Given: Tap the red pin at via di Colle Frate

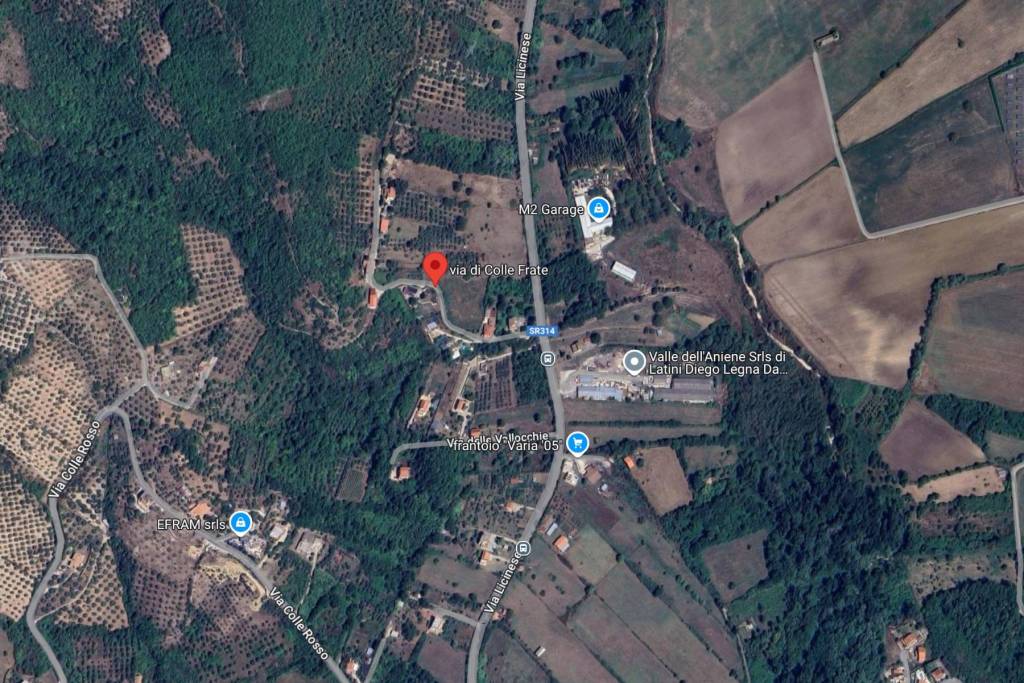Looking at the screenshot, I should (x=434, y=268).
